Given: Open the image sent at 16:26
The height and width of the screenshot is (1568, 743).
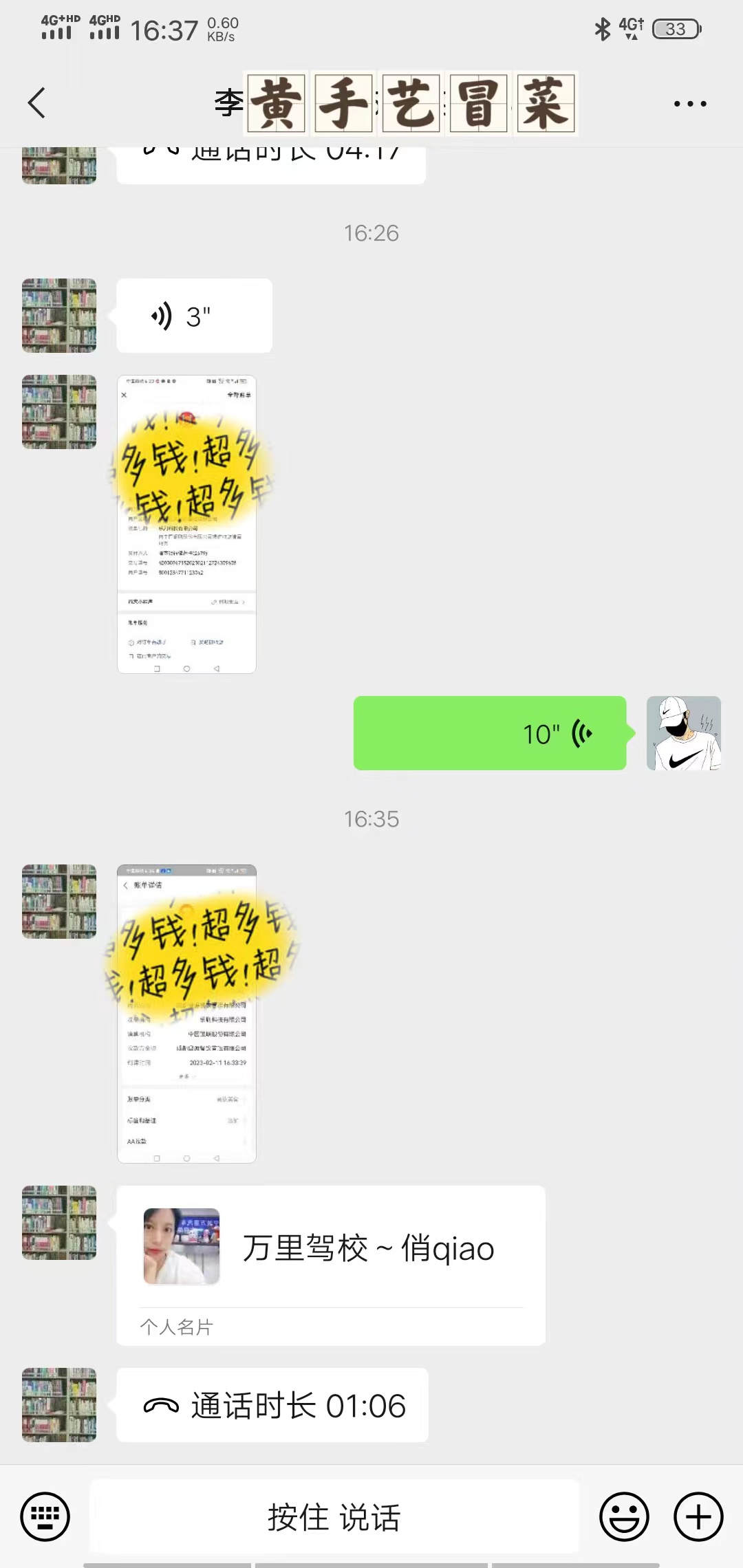Looking at the screenshot, I should click(186, 524).
